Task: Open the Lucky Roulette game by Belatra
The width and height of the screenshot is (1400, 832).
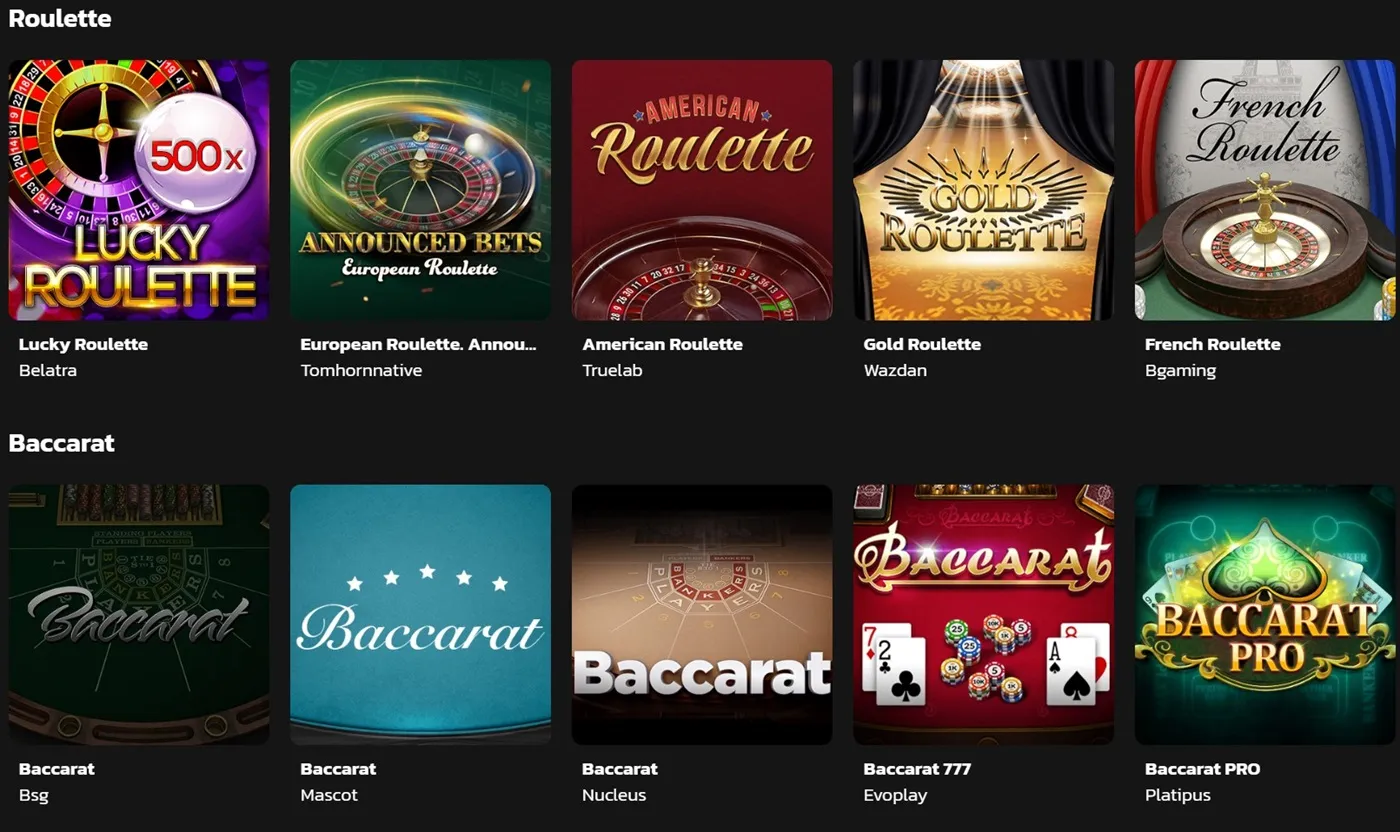Action: [138, 190]
